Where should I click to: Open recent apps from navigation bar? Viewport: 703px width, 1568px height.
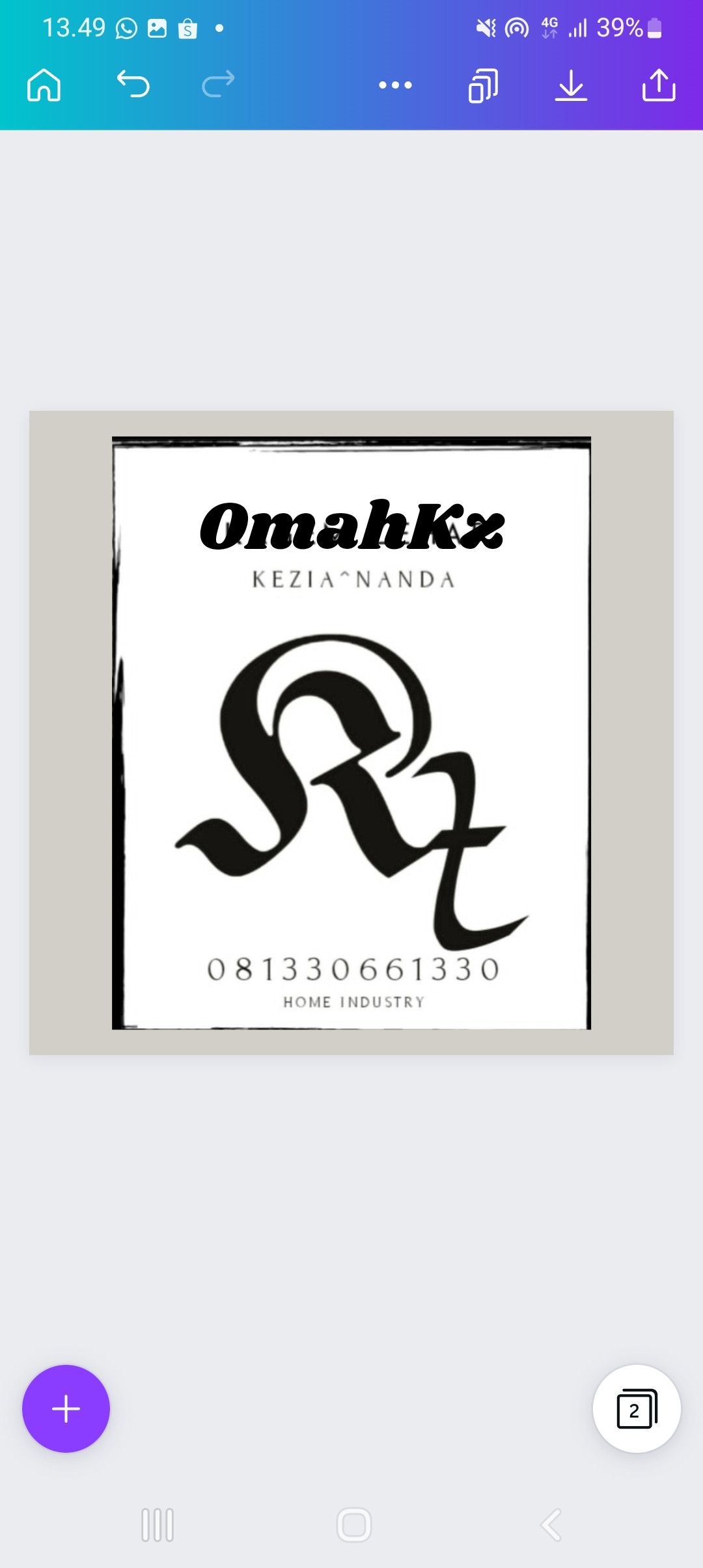coord(158,1525)
